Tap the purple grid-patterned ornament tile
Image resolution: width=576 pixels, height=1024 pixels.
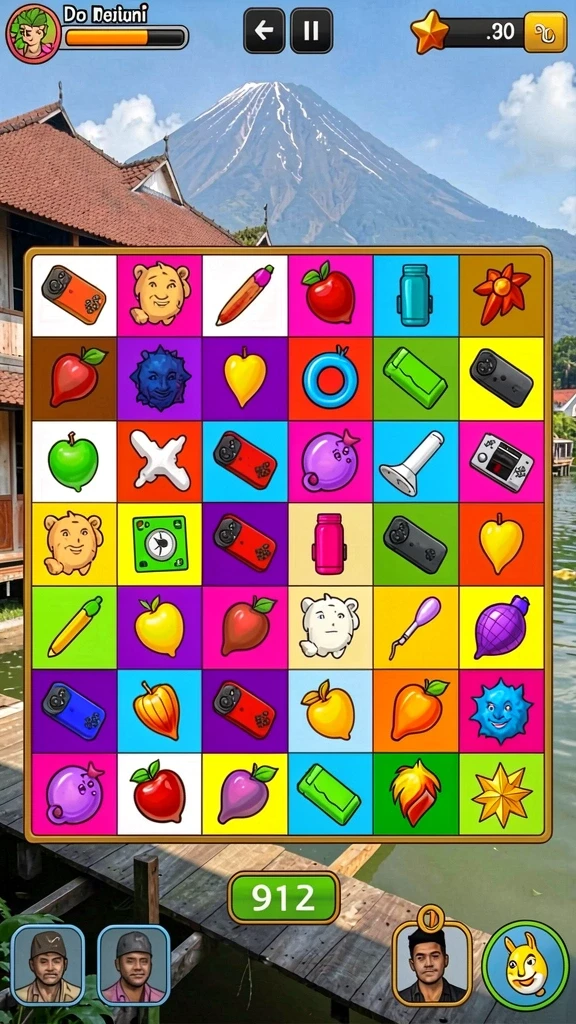[502, 627]
